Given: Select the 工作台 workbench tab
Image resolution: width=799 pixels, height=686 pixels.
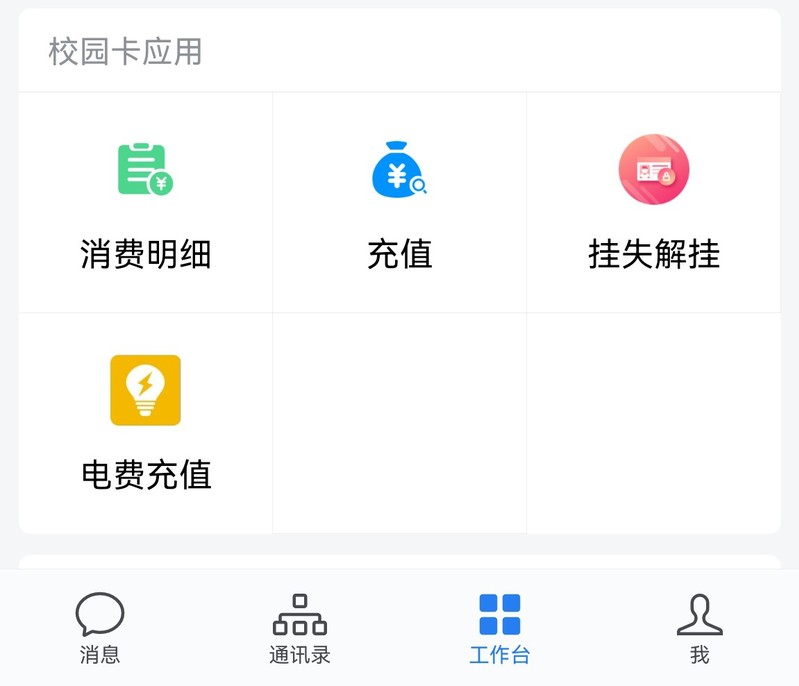Looking at the screenshot, I should (x=499, y=628).
